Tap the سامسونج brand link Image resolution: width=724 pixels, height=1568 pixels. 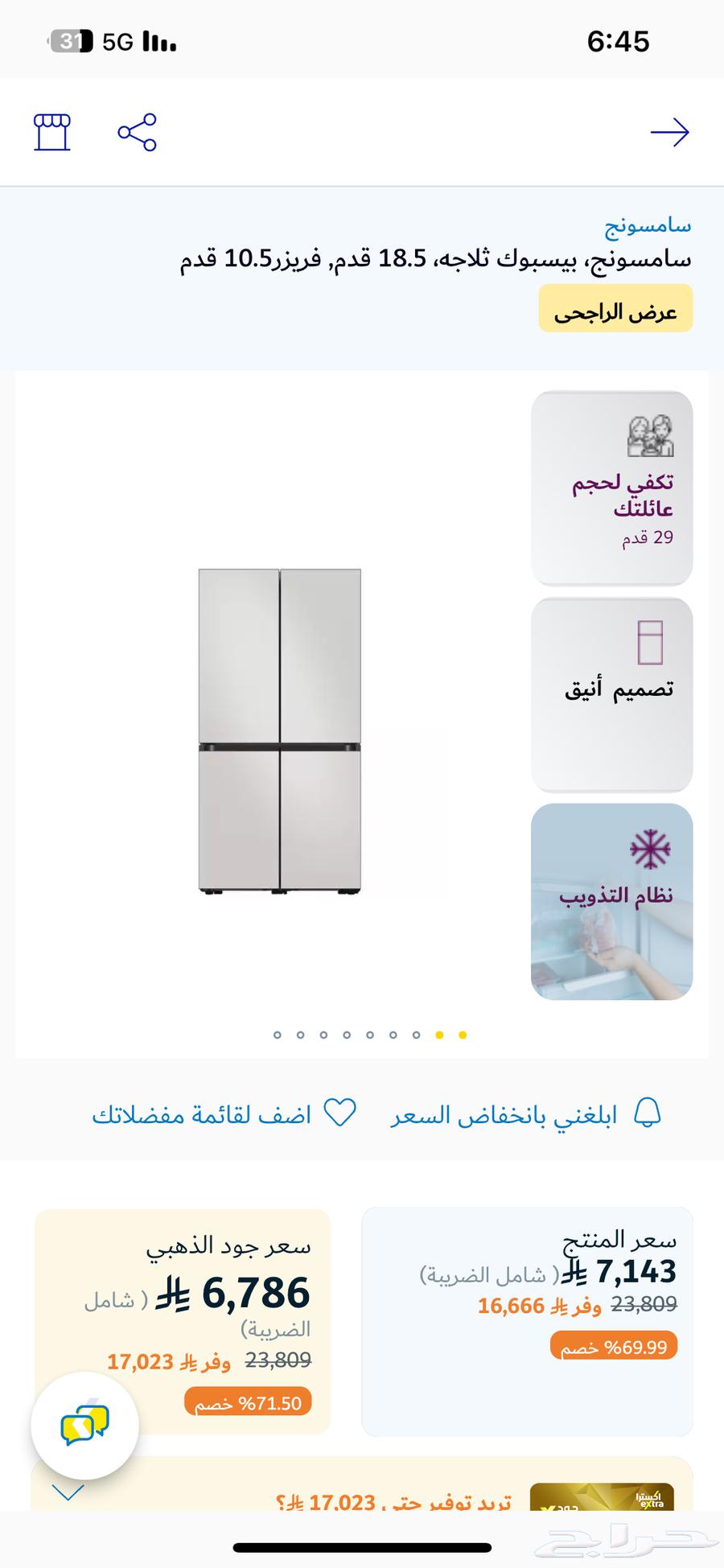click(648, 225)
